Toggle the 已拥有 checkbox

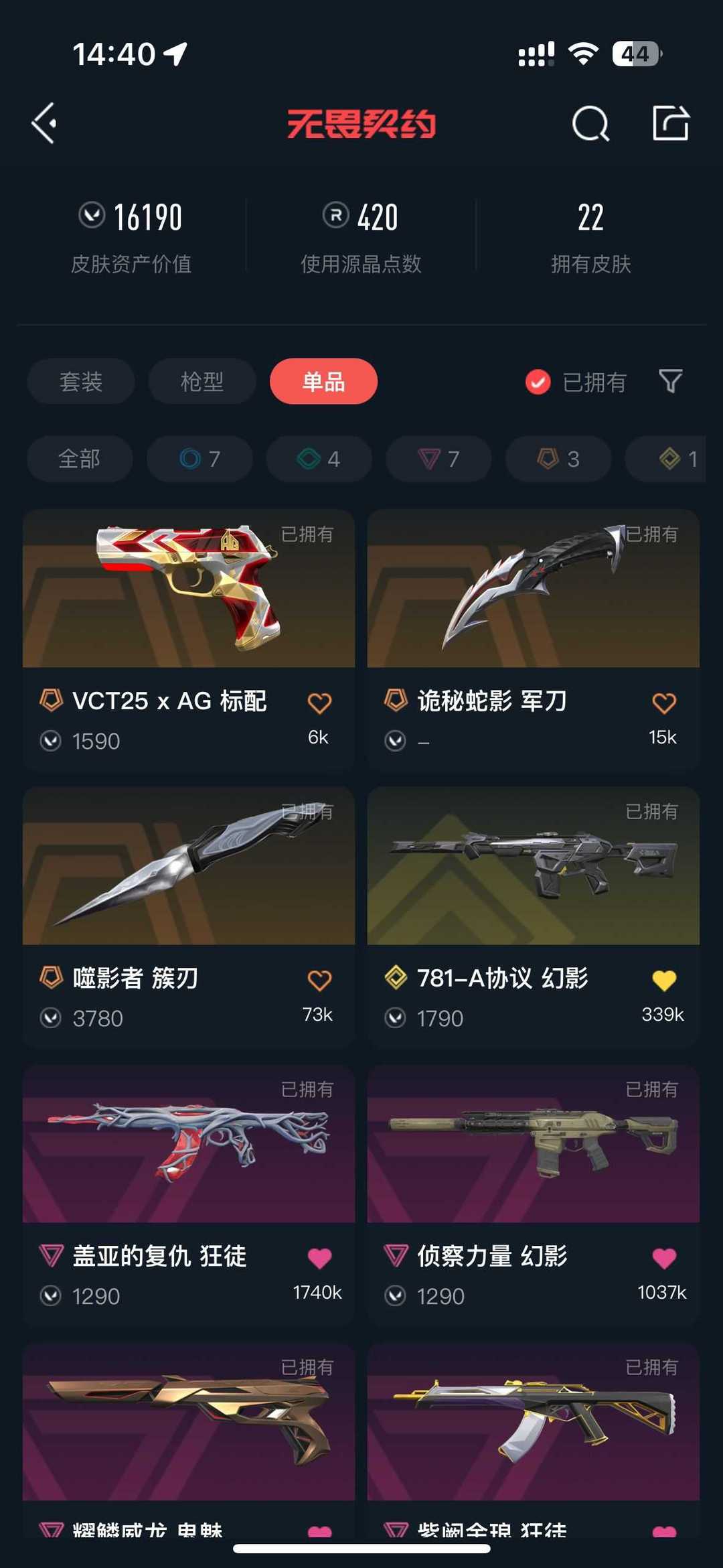coord(538,382)
